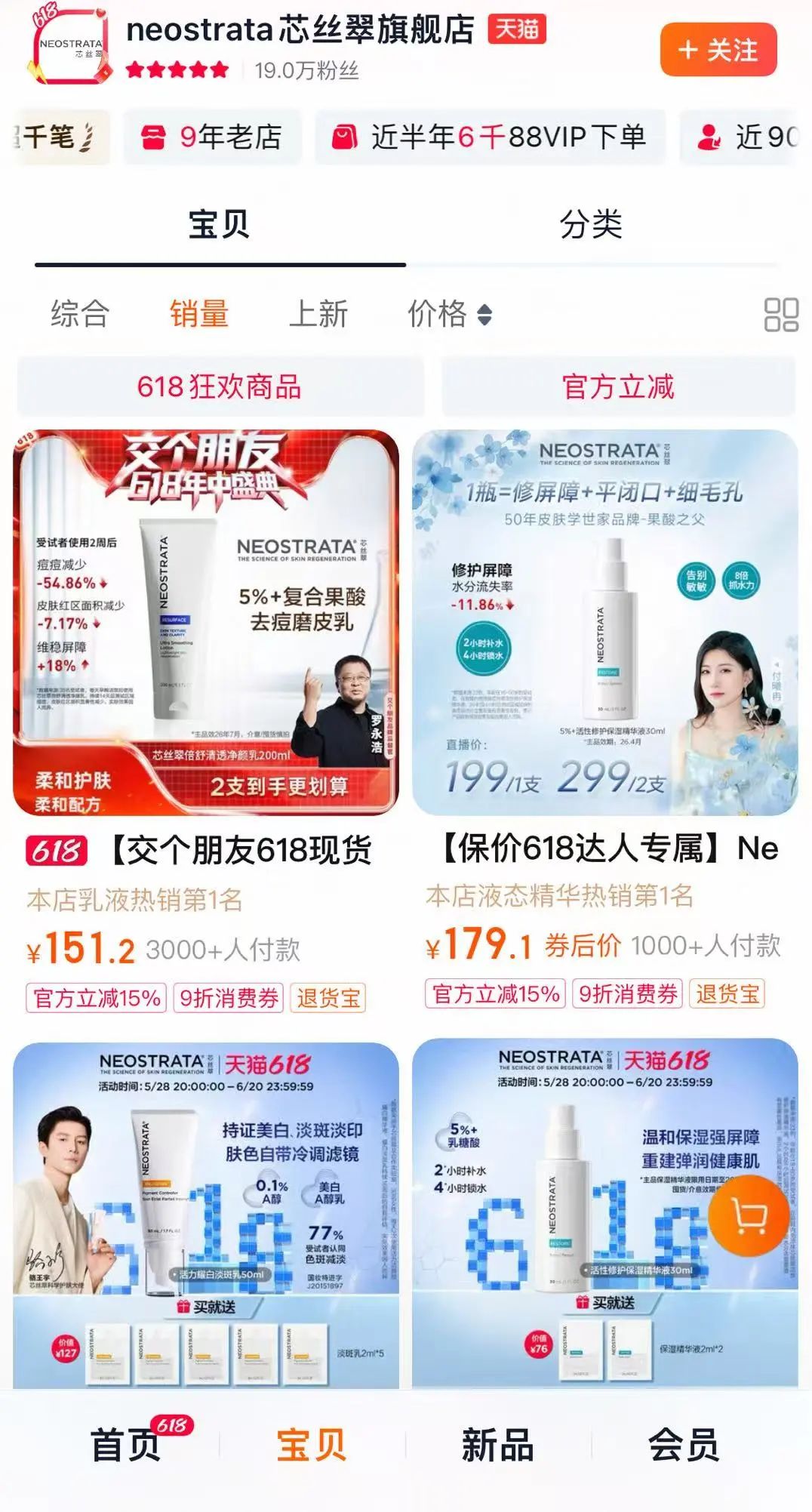Open the 会员 membership tab
The height and width of the screenshot is (1512, 812).
pos(684,1445)
